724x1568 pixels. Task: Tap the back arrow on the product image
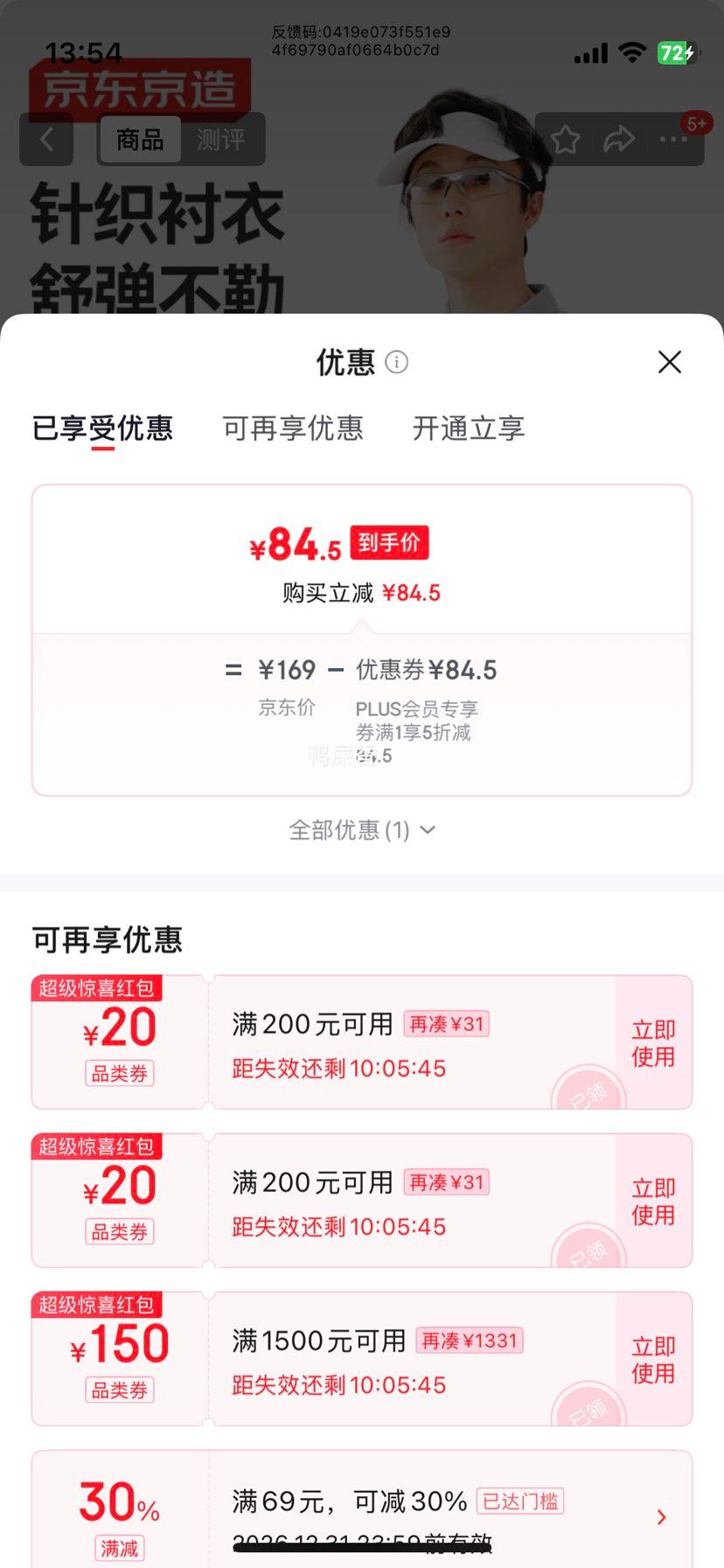45,140
